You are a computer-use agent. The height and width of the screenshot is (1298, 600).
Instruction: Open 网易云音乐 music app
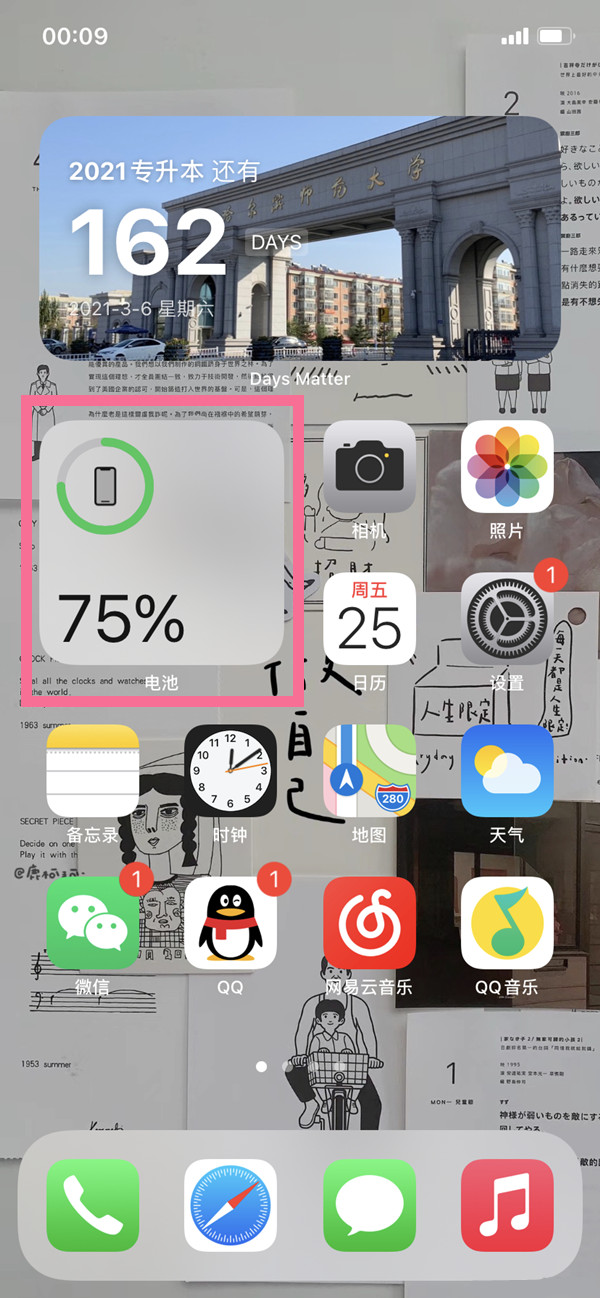[x=369, y=923]
